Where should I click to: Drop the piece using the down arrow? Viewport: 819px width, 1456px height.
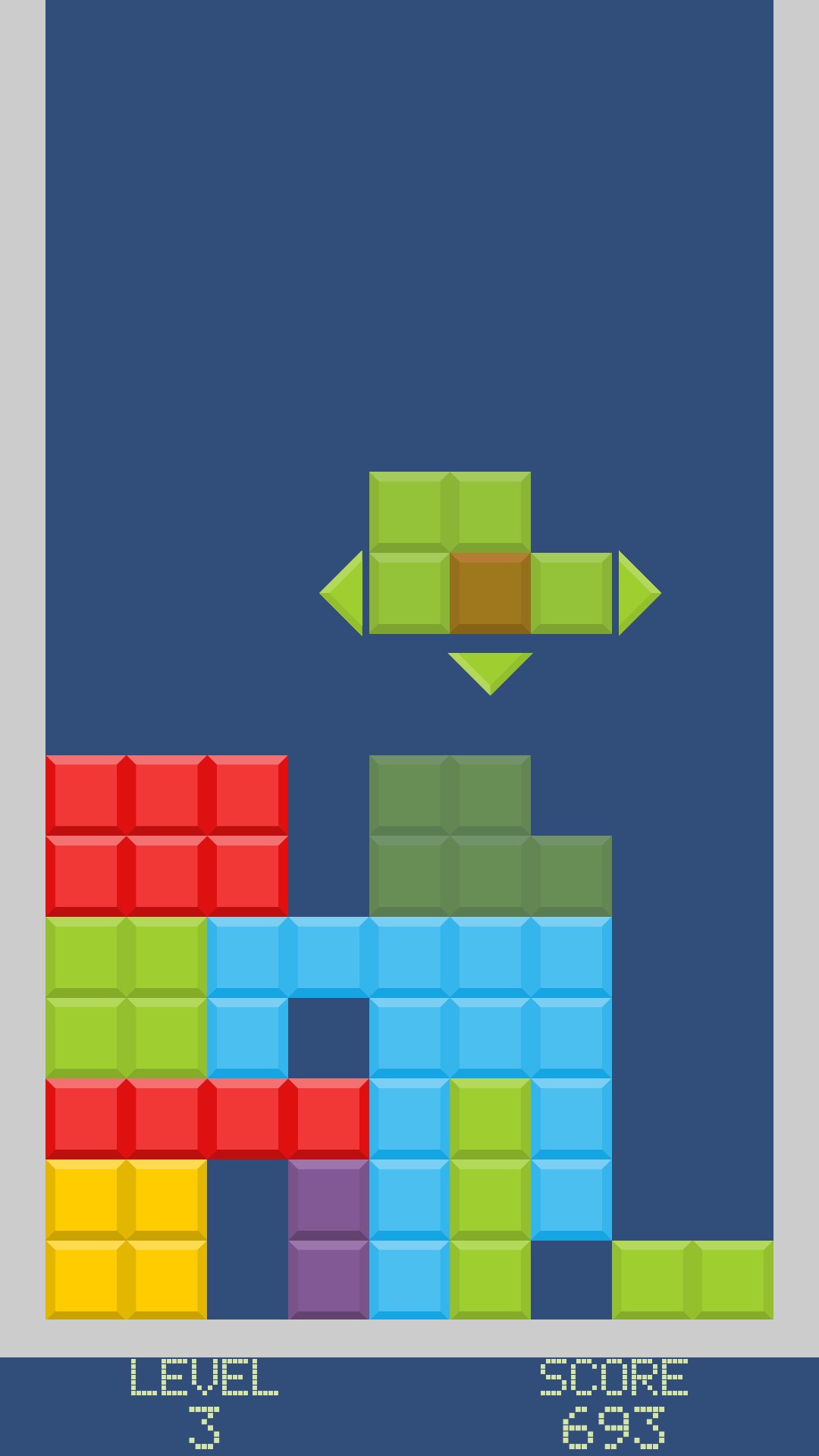pyautogui.click(x=490, y=670)
